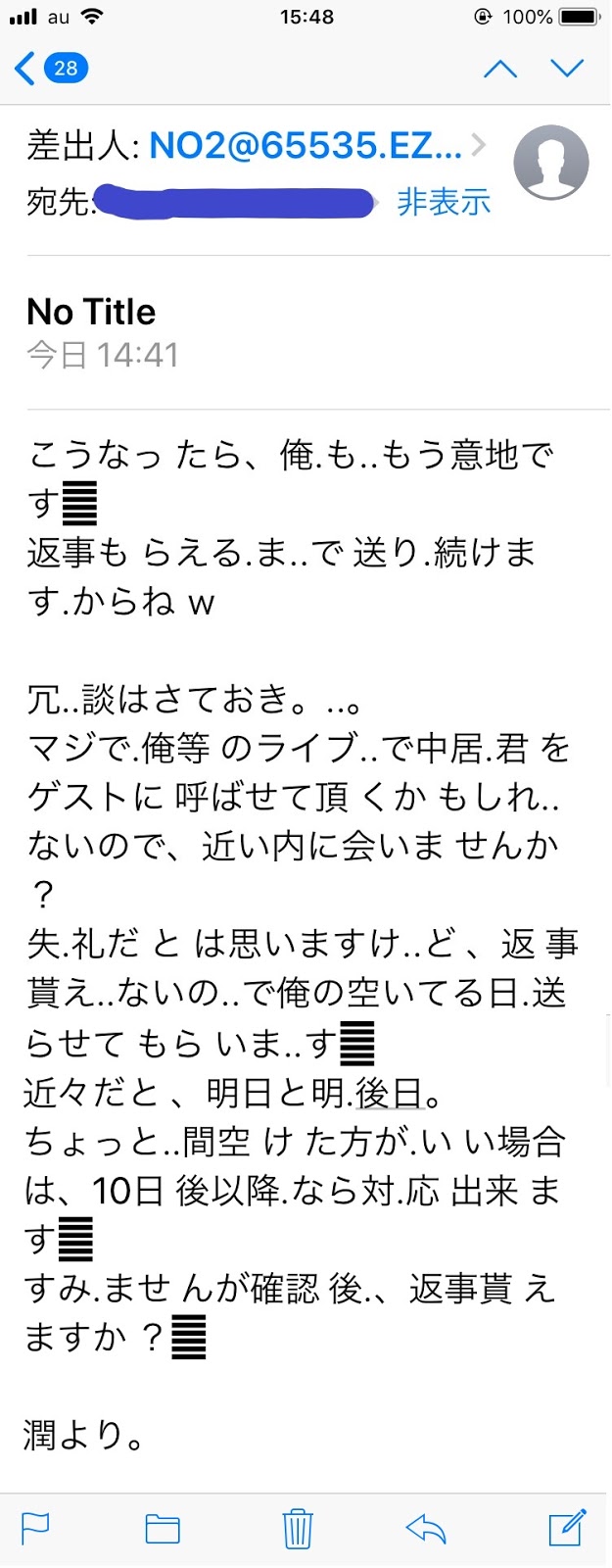Go to the previous message with up arrow
Viewport: 612px width, 1568px height.
(x=500, y=69)
